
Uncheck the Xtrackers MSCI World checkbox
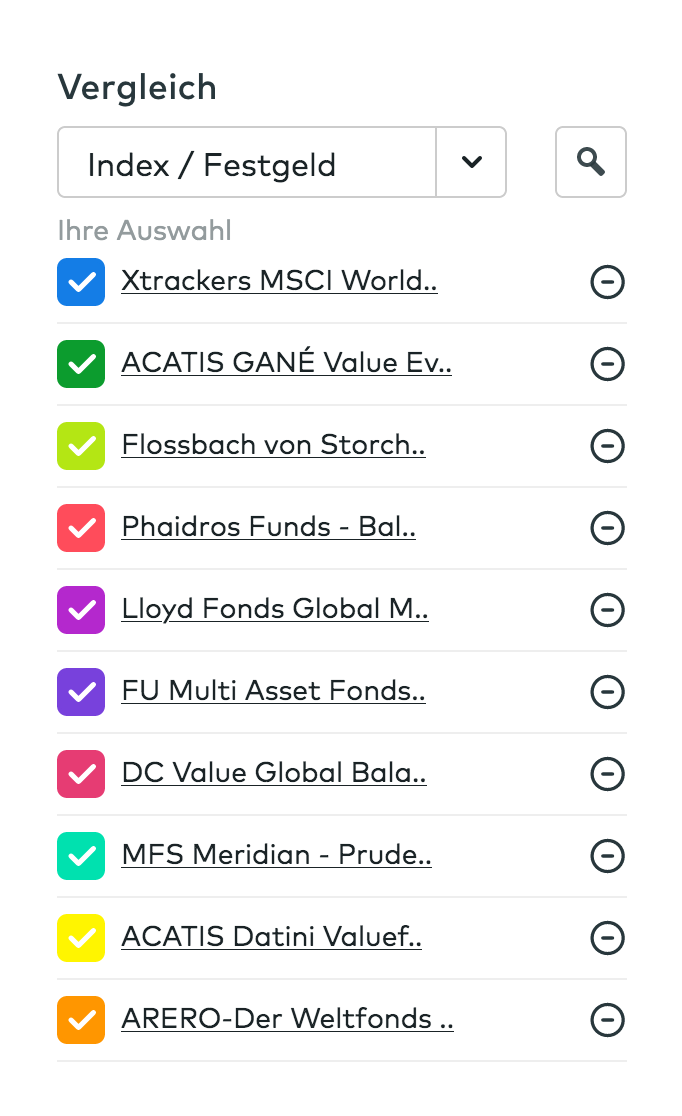(x=81, y=282)
